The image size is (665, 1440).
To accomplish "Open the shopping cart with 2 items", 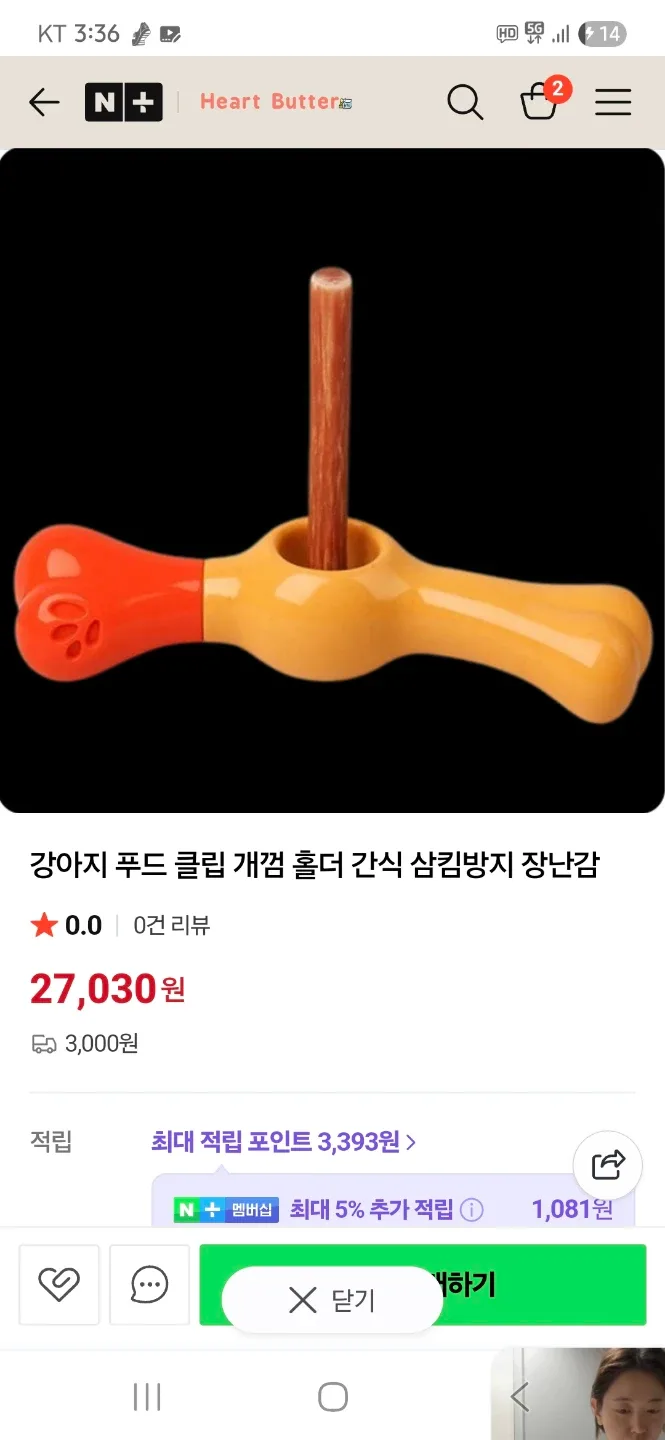I will tap(540, 101).
